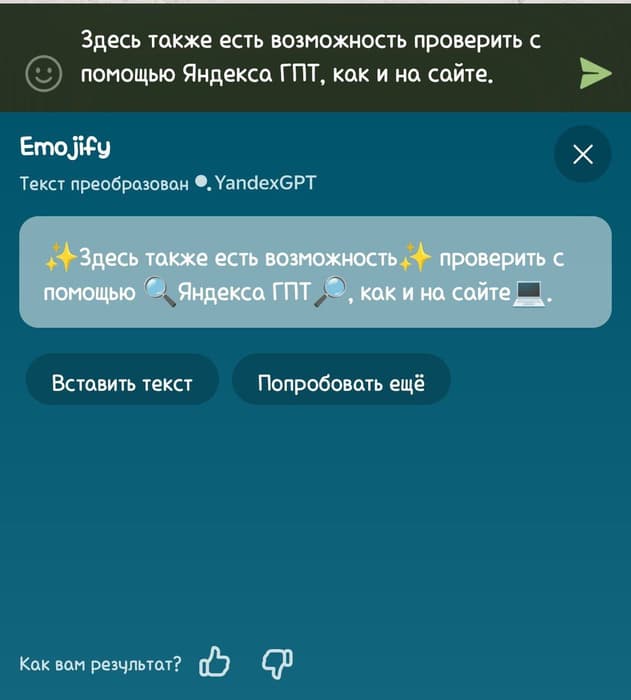The width and height of the screenshot is (631, 700).
Task: Tap the message text input field
Action: pyautogui.click(x=310, y=56)
